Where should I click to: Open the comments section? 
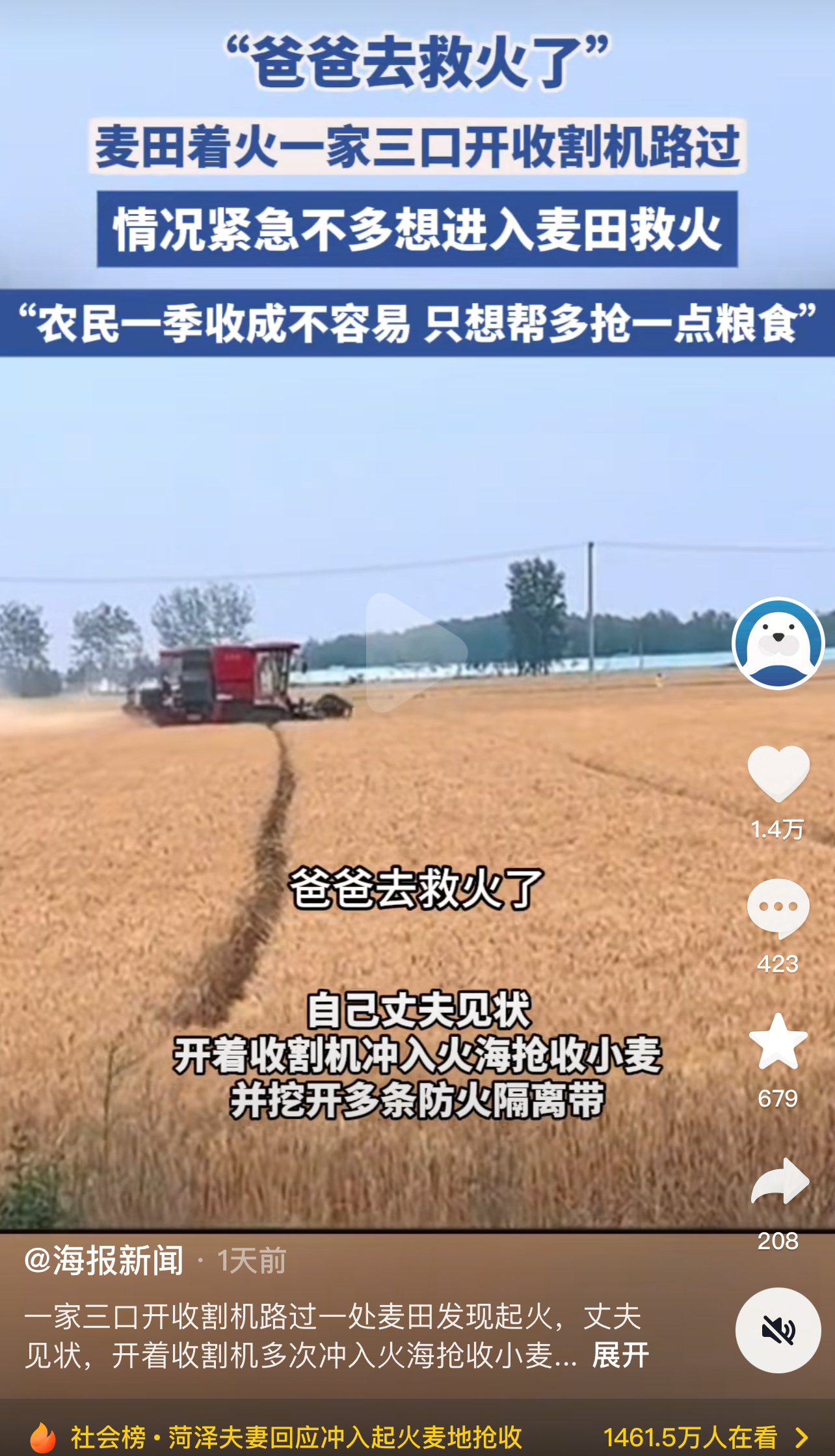click(x=778, y=908)
